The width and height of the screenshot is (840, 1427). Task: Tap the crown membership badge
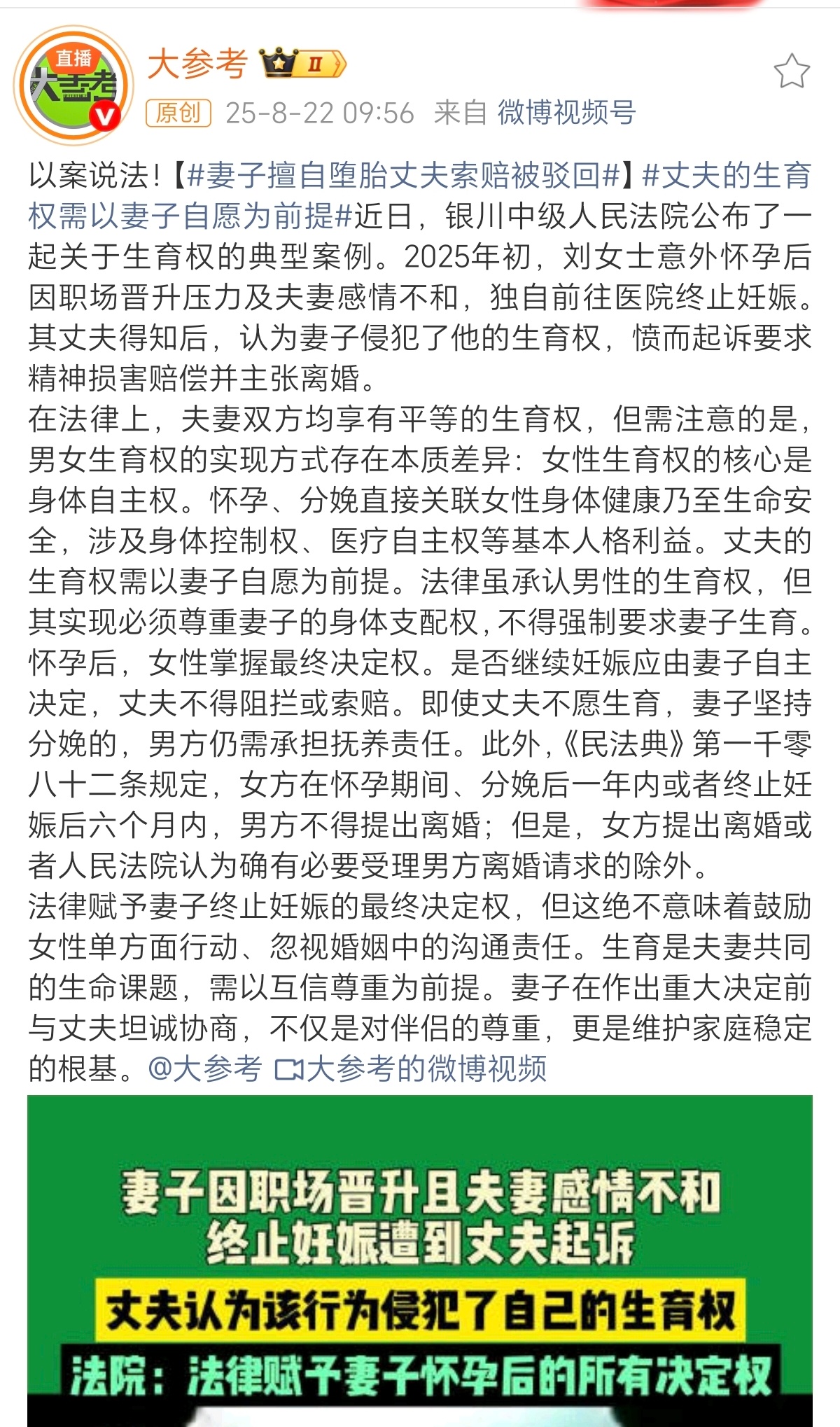303,64
